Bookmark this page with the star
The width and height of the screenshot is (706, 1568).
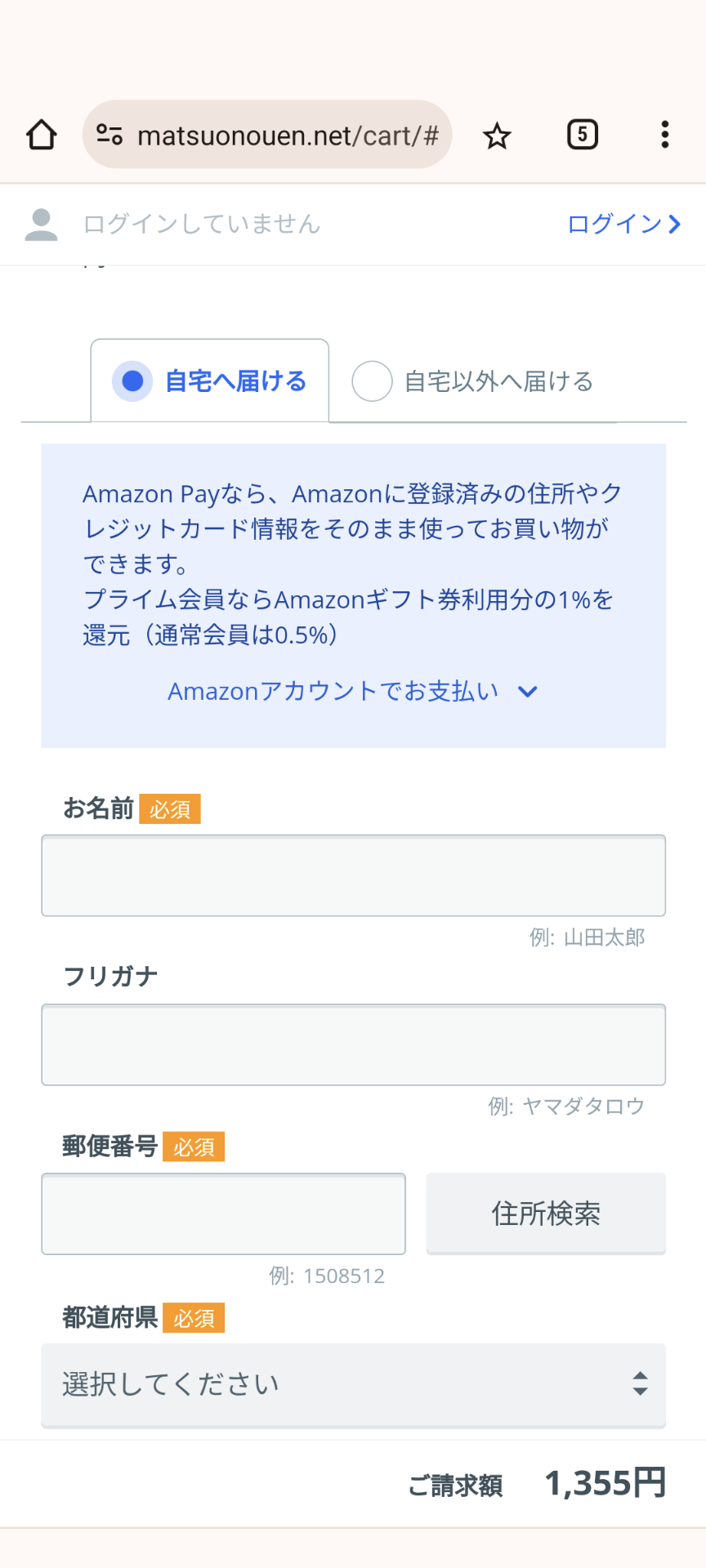(x=497, y=136)
